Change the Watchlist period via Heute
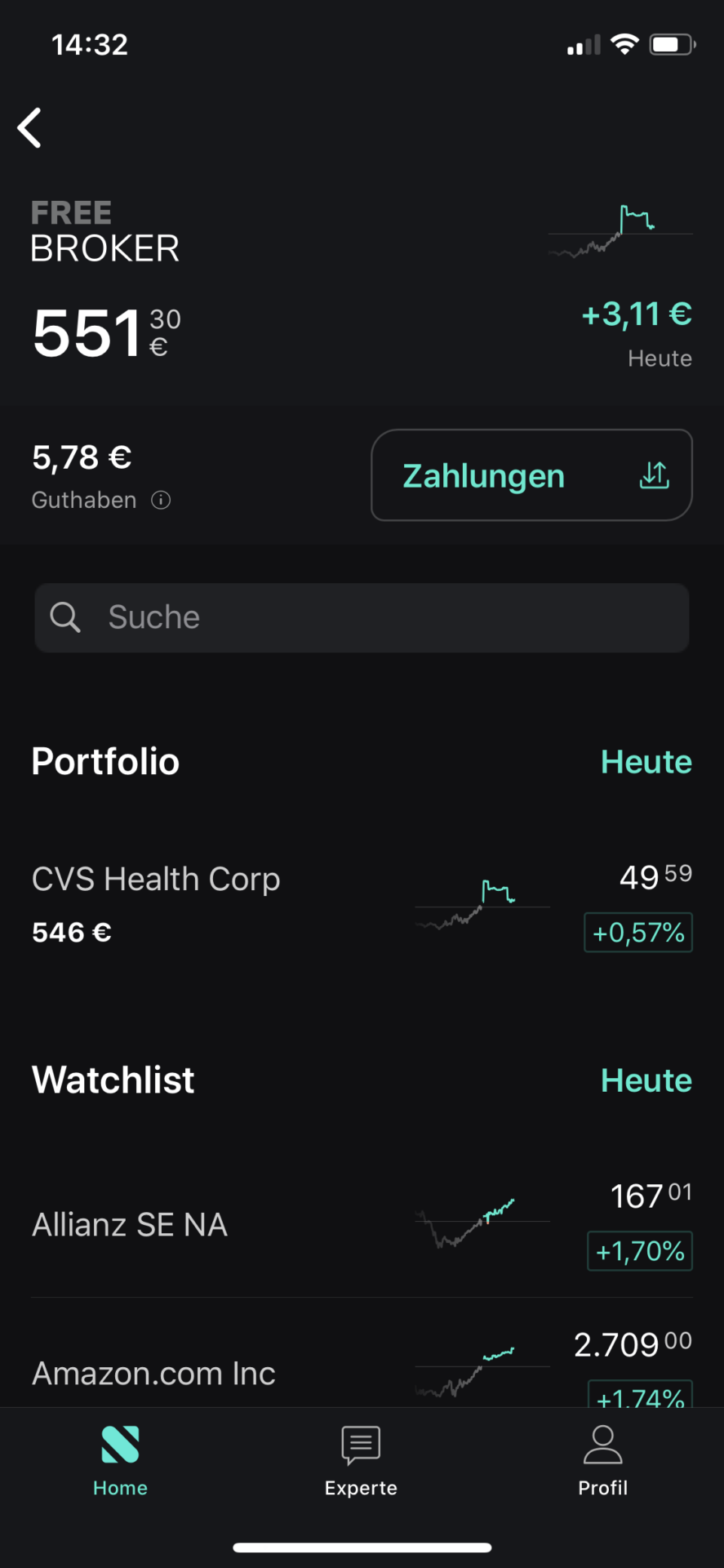Screen dimensions: 724x1568 point(646,1080)
